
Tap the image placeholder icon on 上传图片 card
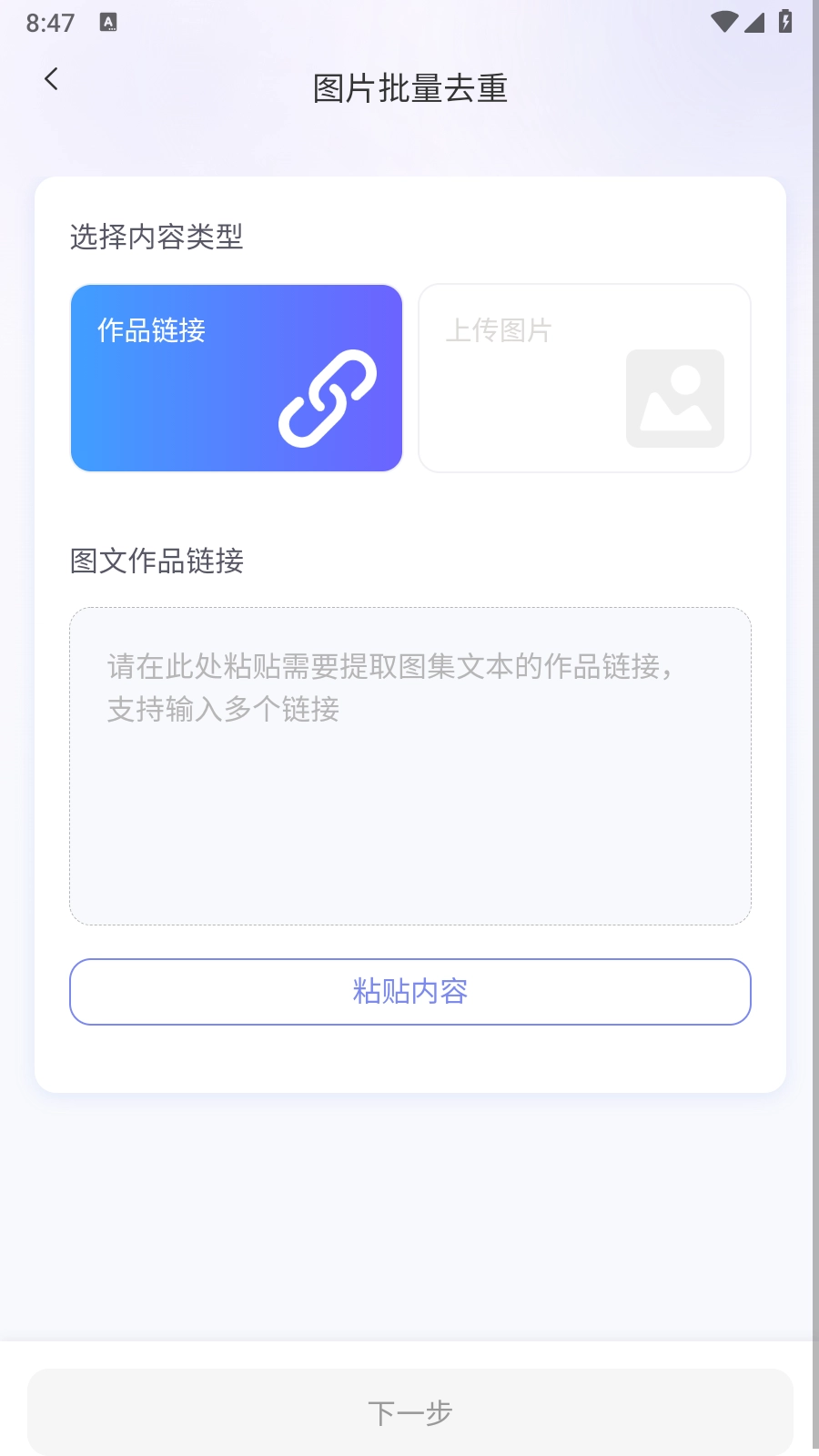click(x=675, y=399)
